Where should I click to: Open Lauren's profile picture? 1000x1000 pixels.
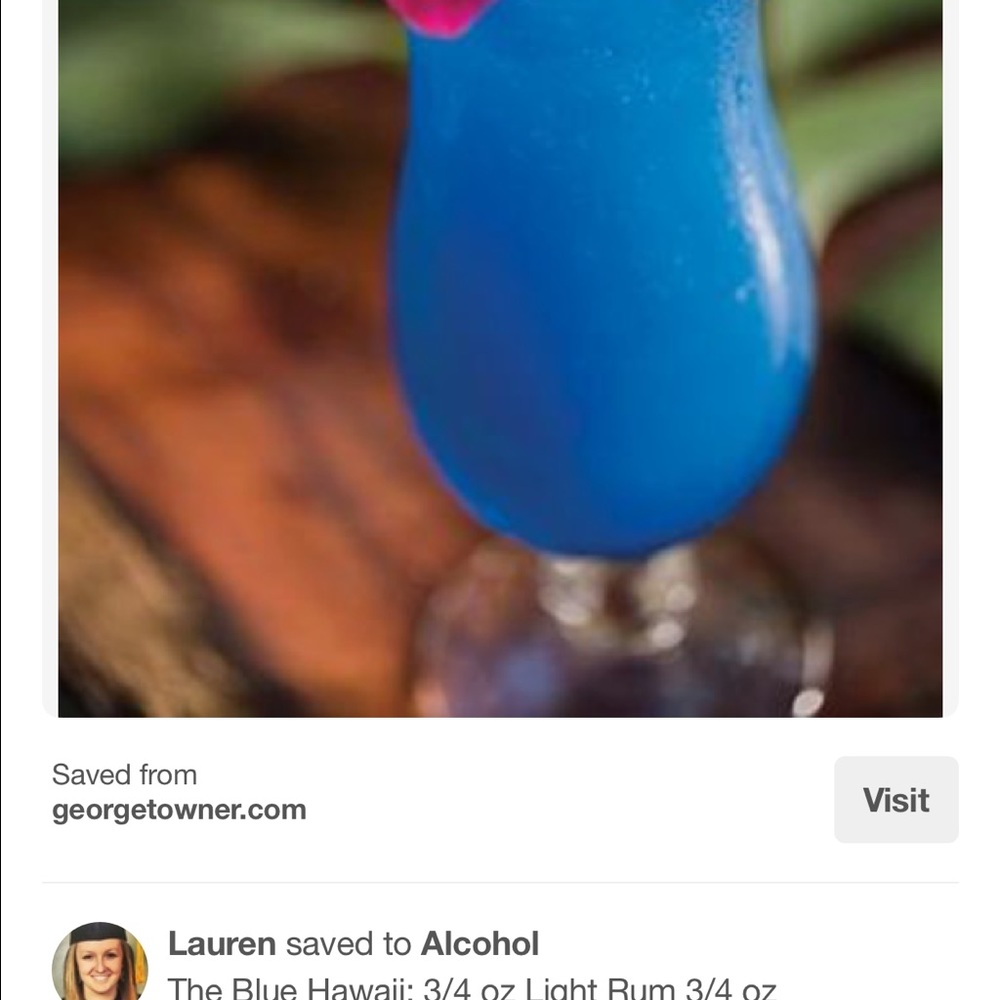point(99,962)
